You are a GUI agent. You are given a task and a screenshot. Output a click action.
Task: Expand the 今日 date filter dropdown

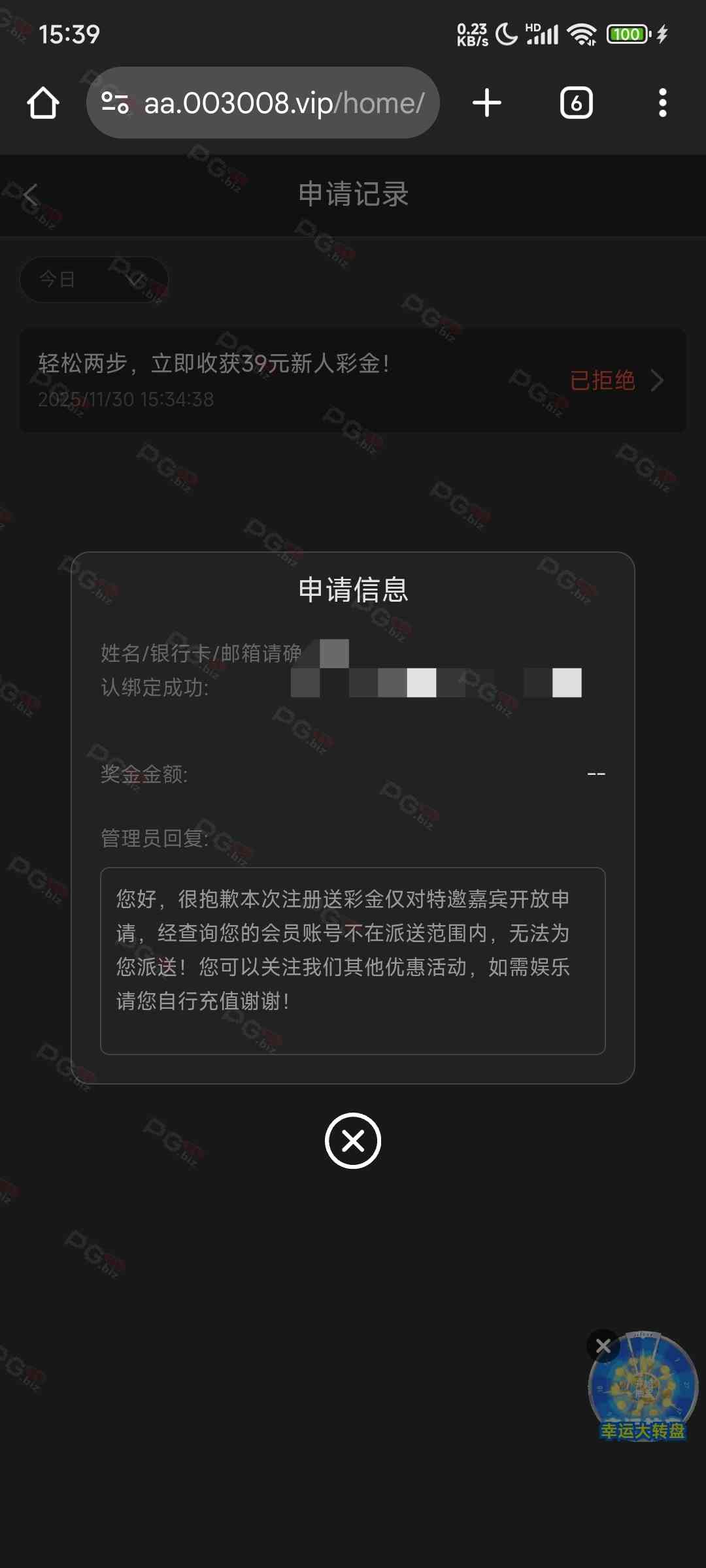(x=94, y=280)
